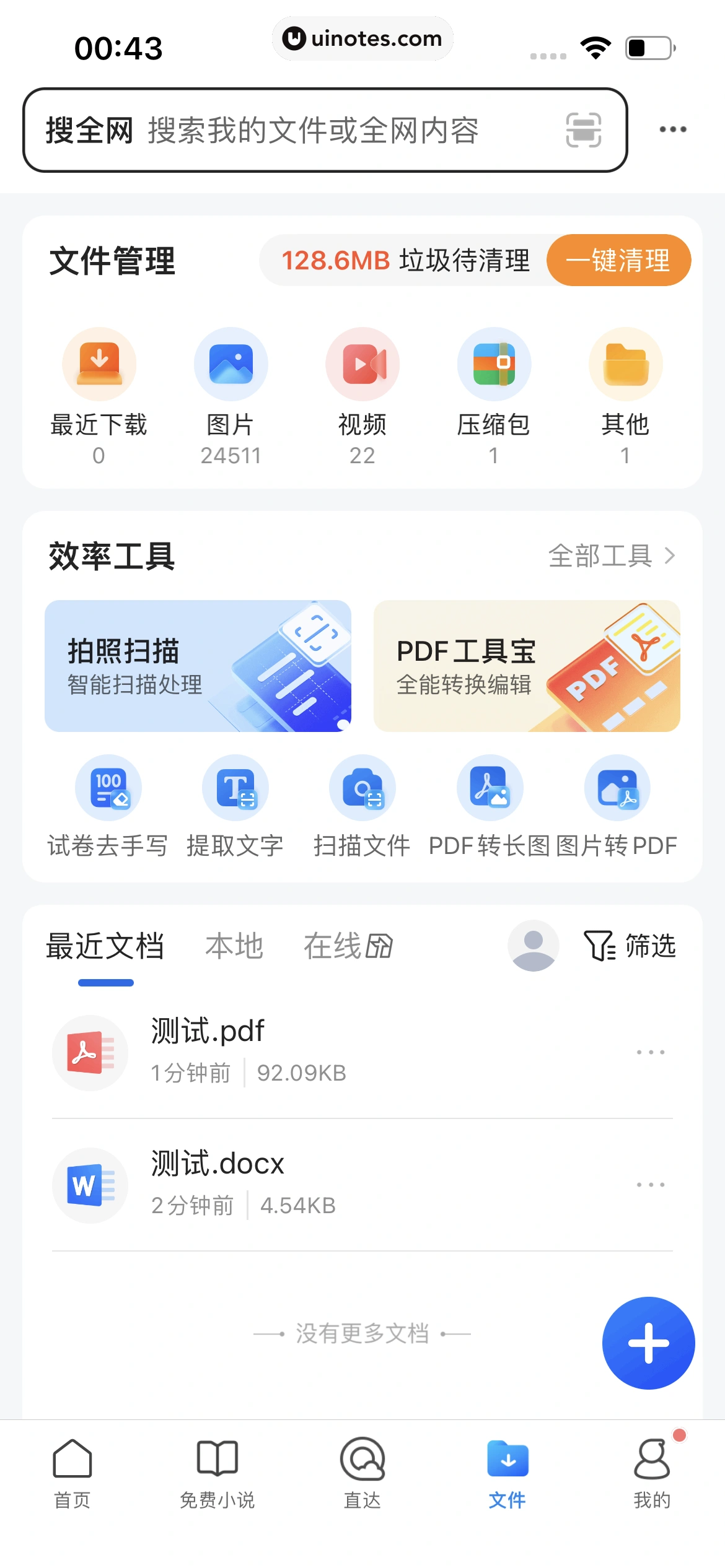Tap the blue plus floating button
Screen dimensions: 725x1568
tap(648, 1343)
